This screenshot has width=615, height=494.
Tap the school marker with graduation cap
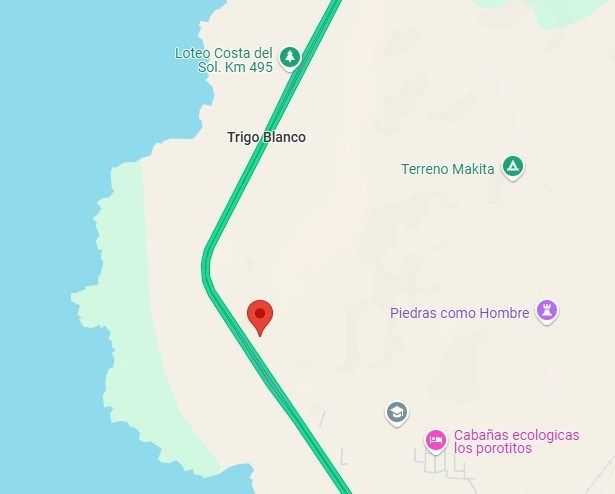tap(397, 412)
